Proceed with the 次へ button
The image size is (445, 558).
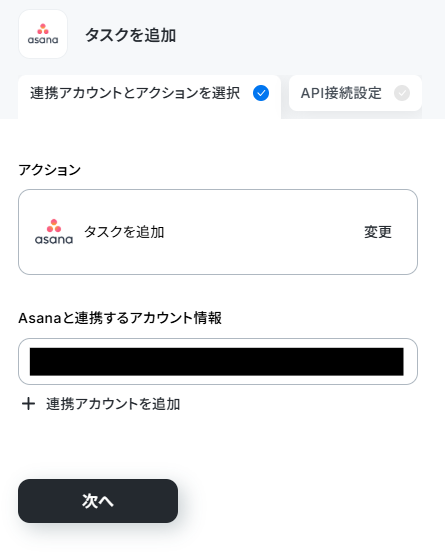98,501
